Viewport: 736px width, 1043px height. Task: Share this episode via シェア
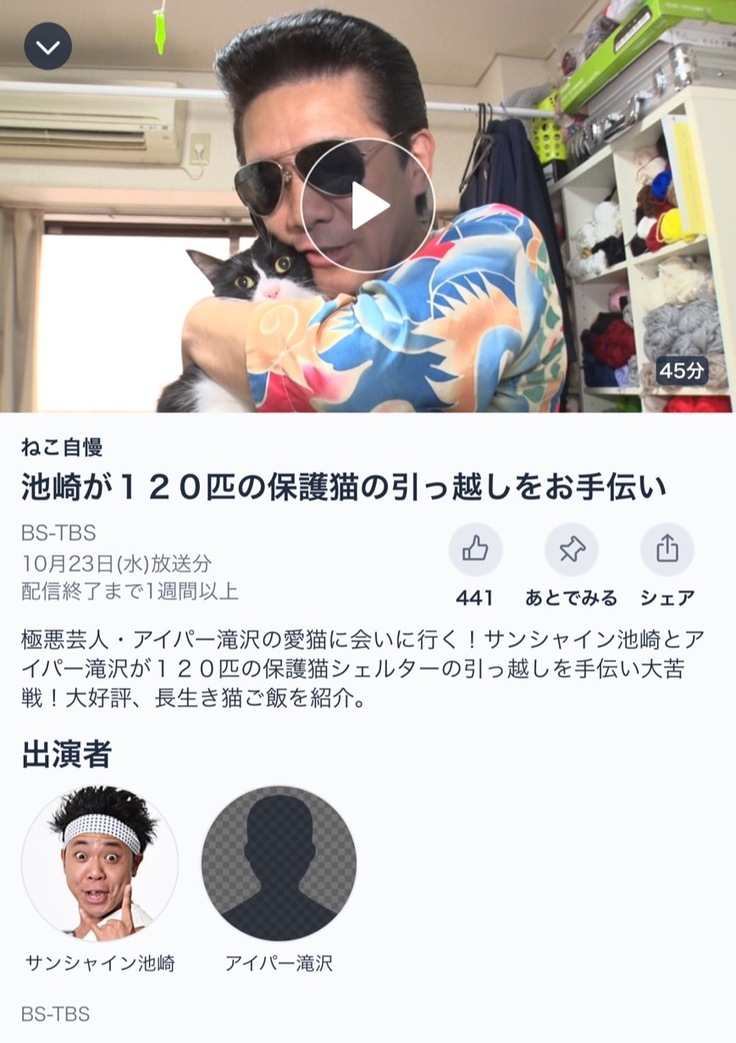[x=667, y=549]
